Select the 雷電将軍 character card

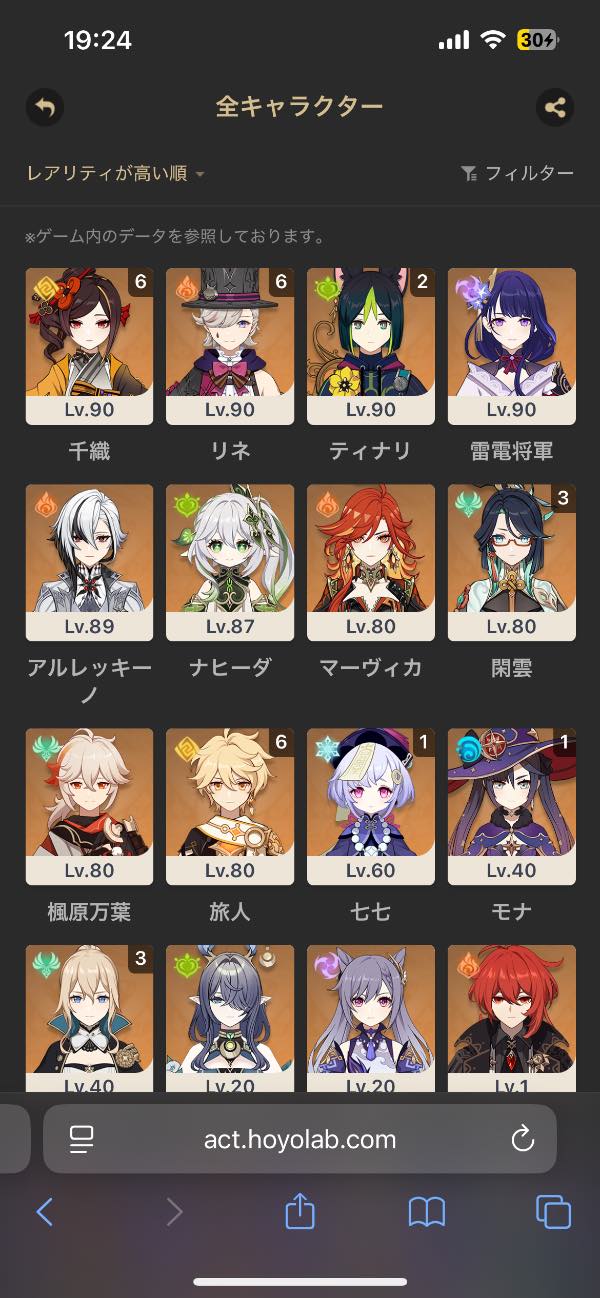click(x=511, y=346)
